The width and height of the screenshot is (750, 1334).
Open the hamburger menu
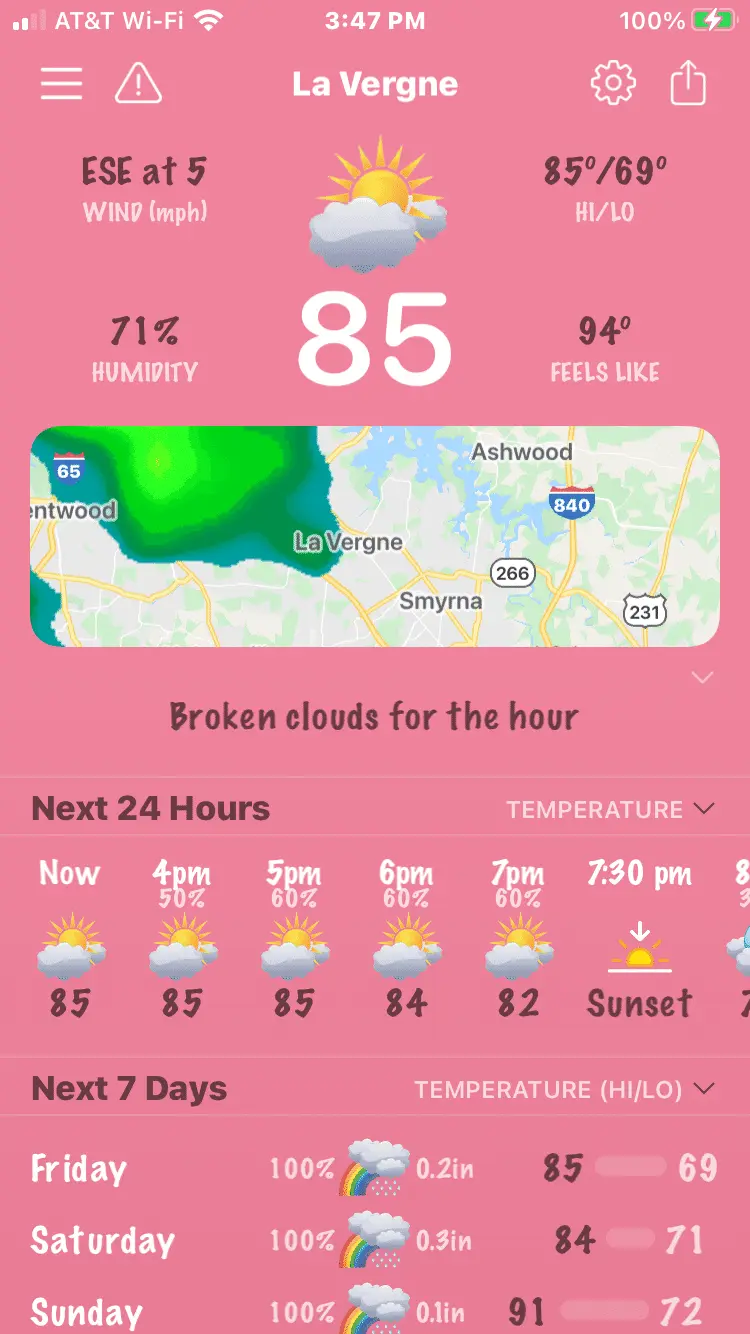tap(61, 84)
